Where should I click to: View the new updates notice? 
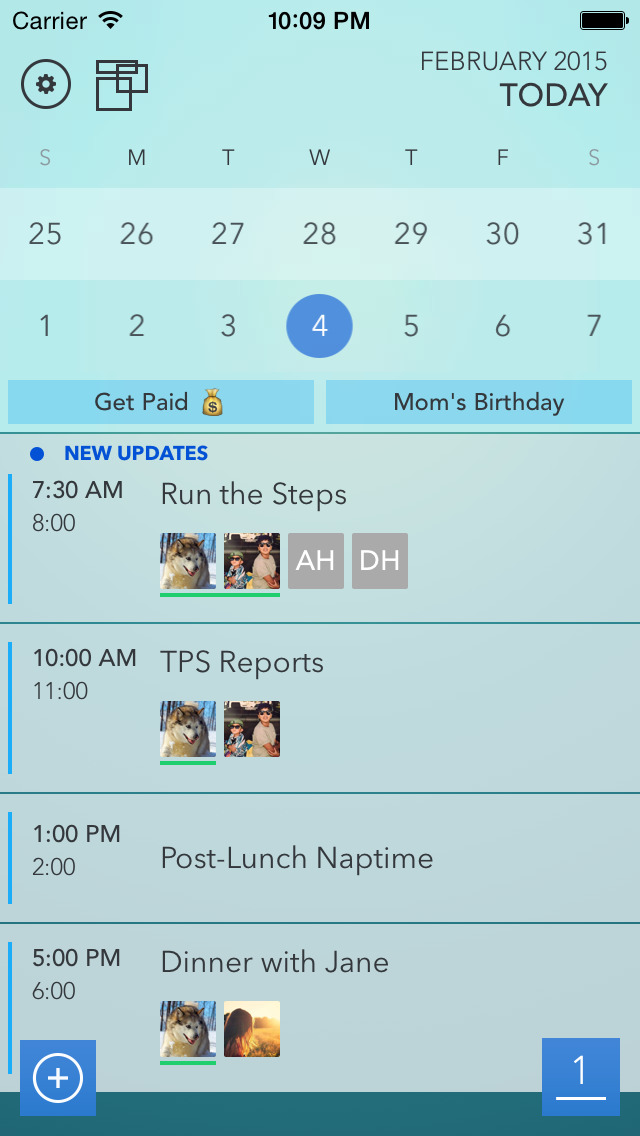pos(135,453)
